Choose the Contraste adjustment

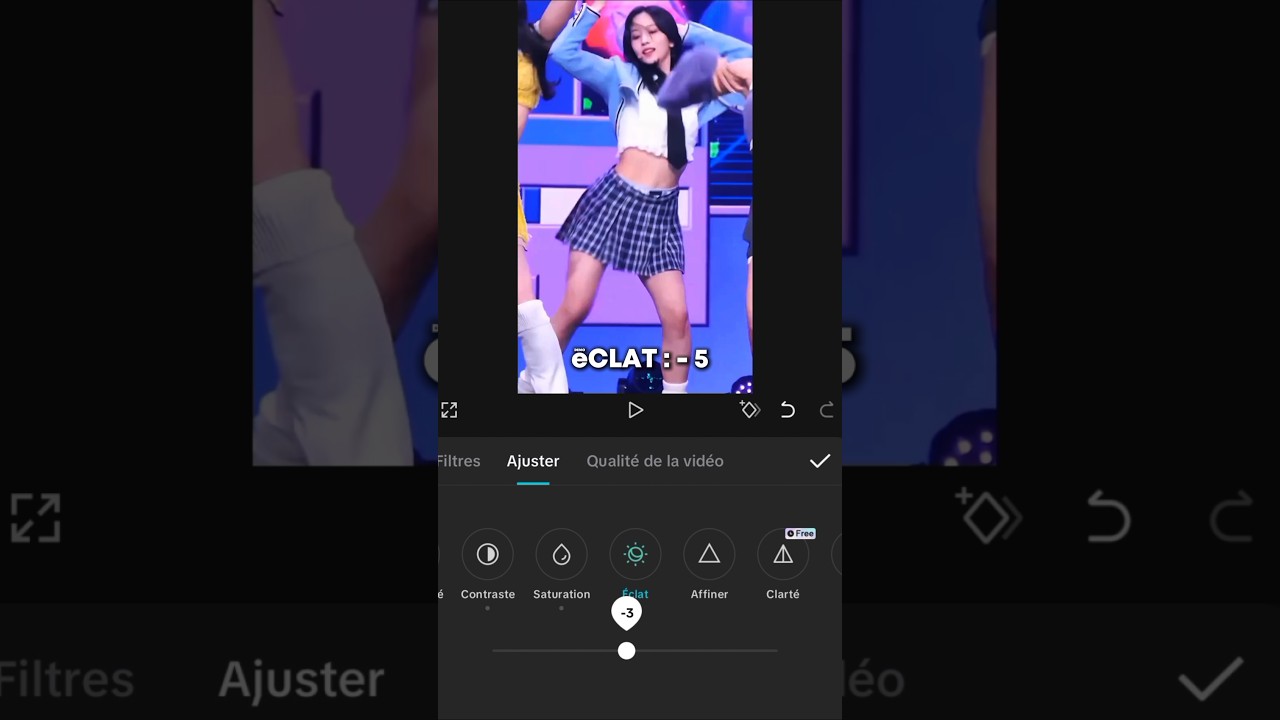(487, 555)
